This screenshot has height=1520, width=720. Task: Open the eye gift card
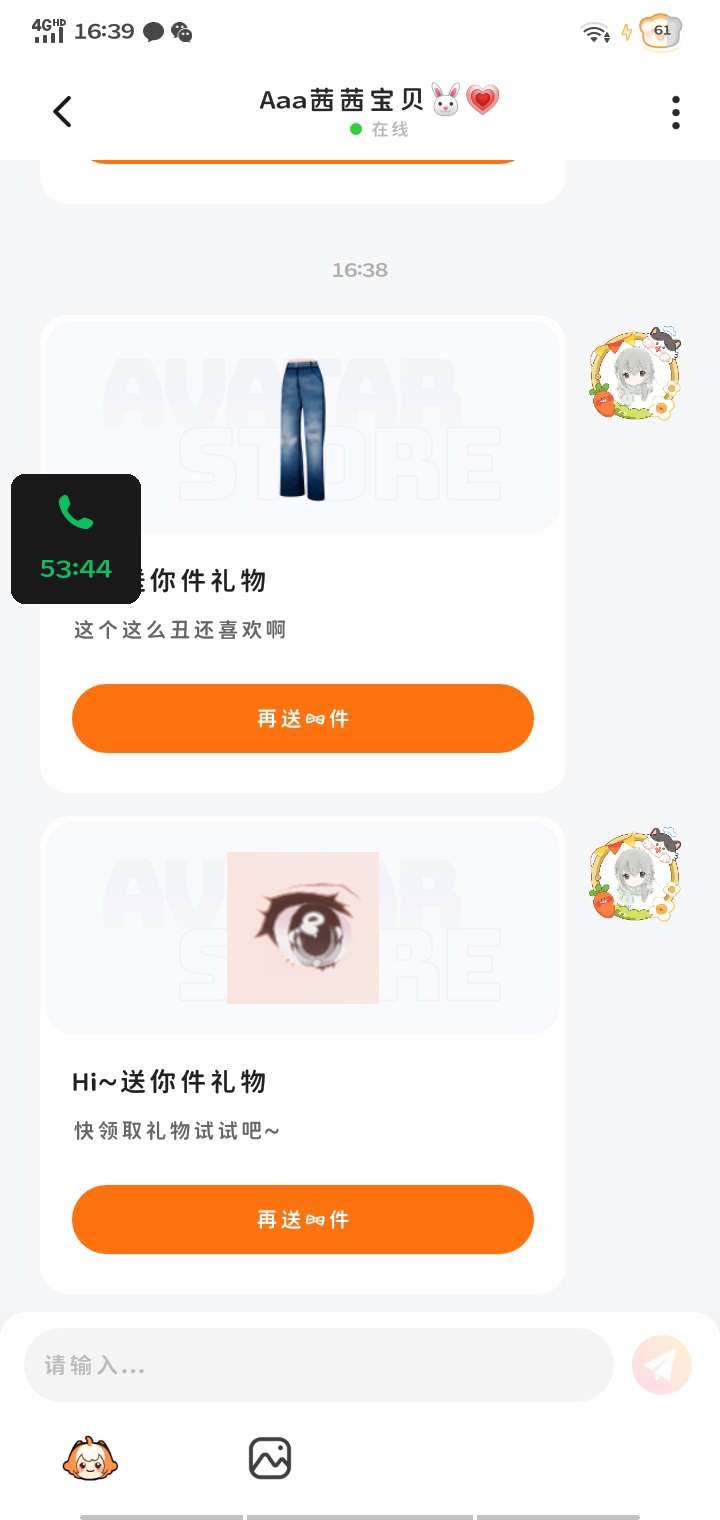(303, 928)
